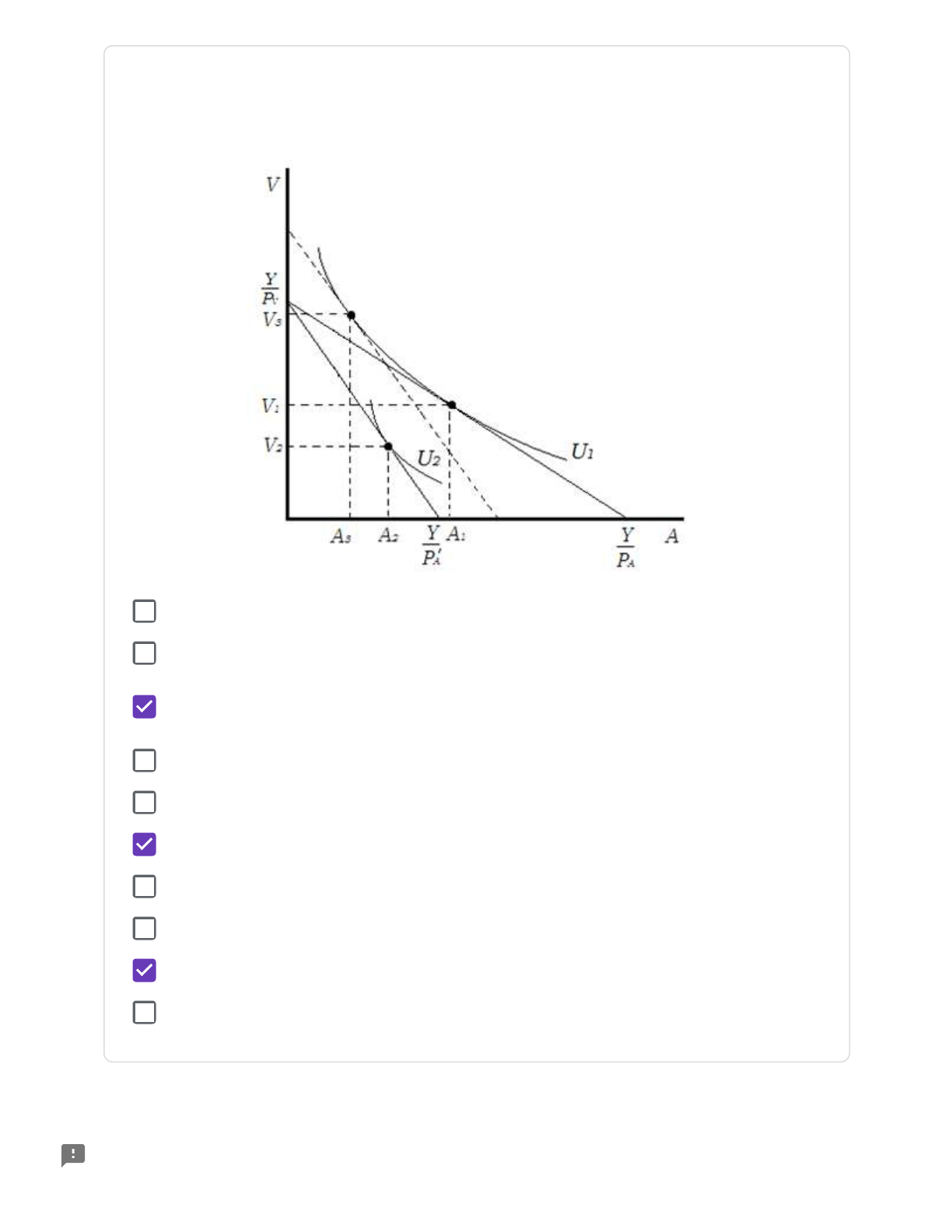
Task: Select the fourth checkbox in the list
Action: [145, 761]
